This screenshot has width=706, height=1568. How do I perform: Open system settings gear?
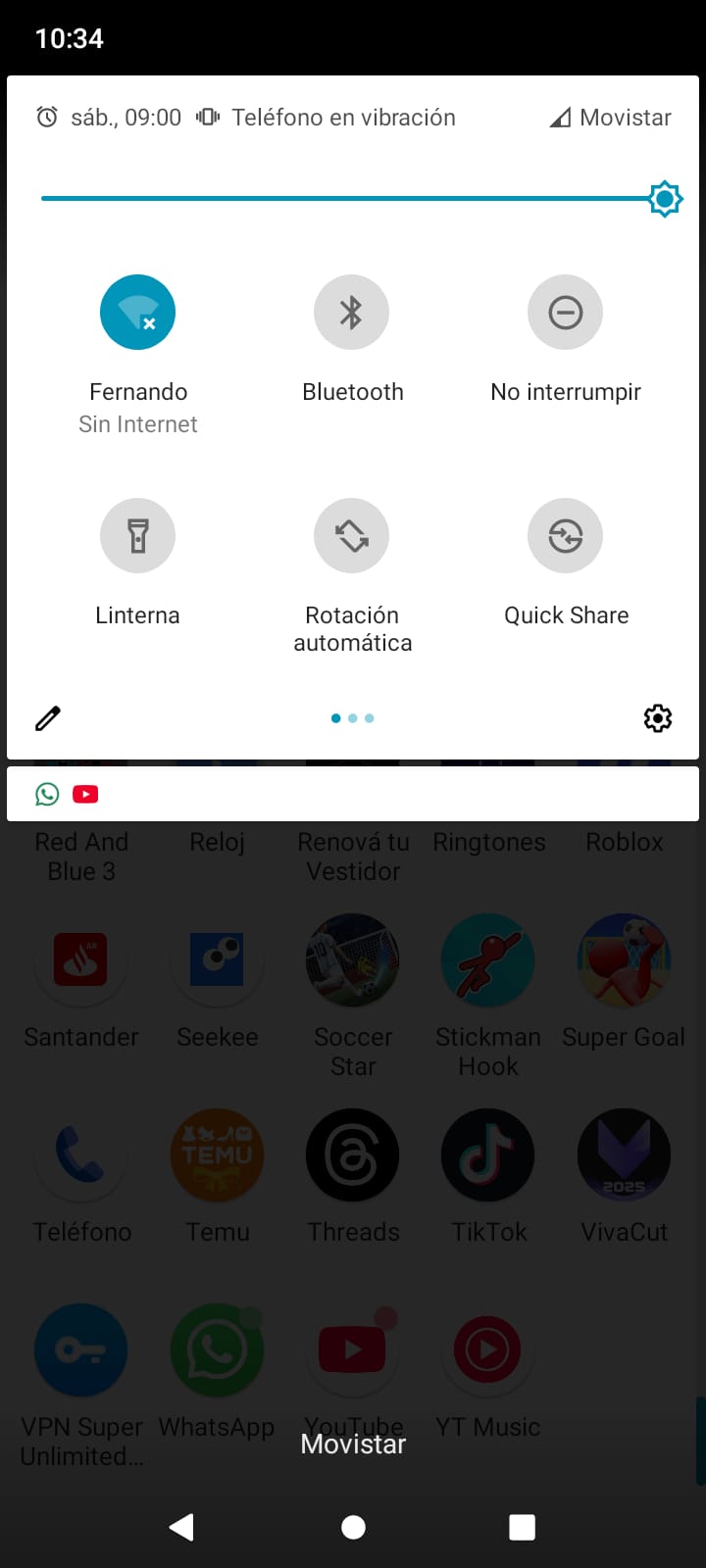657,718
